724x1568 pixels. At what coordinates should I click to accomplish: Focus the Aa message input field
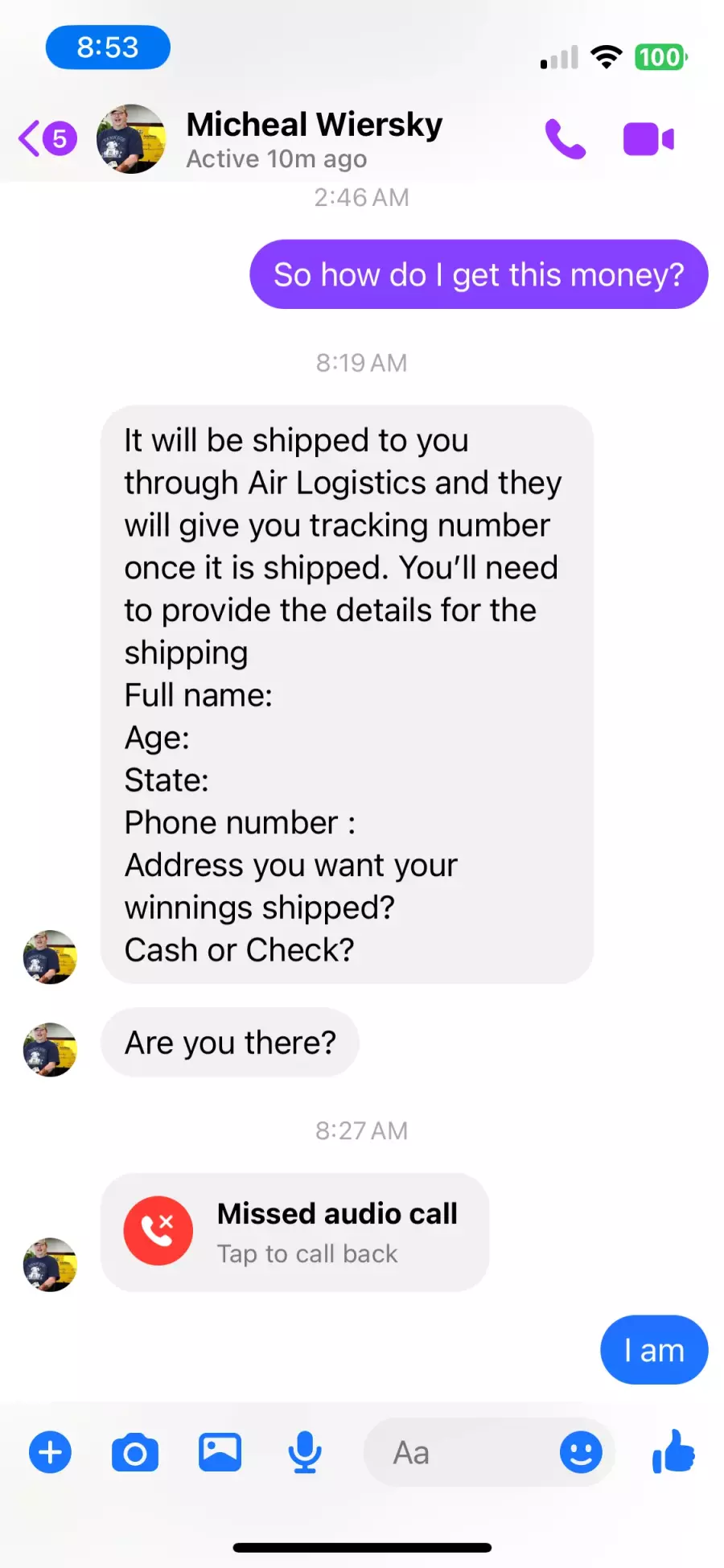coord(459,1453)
